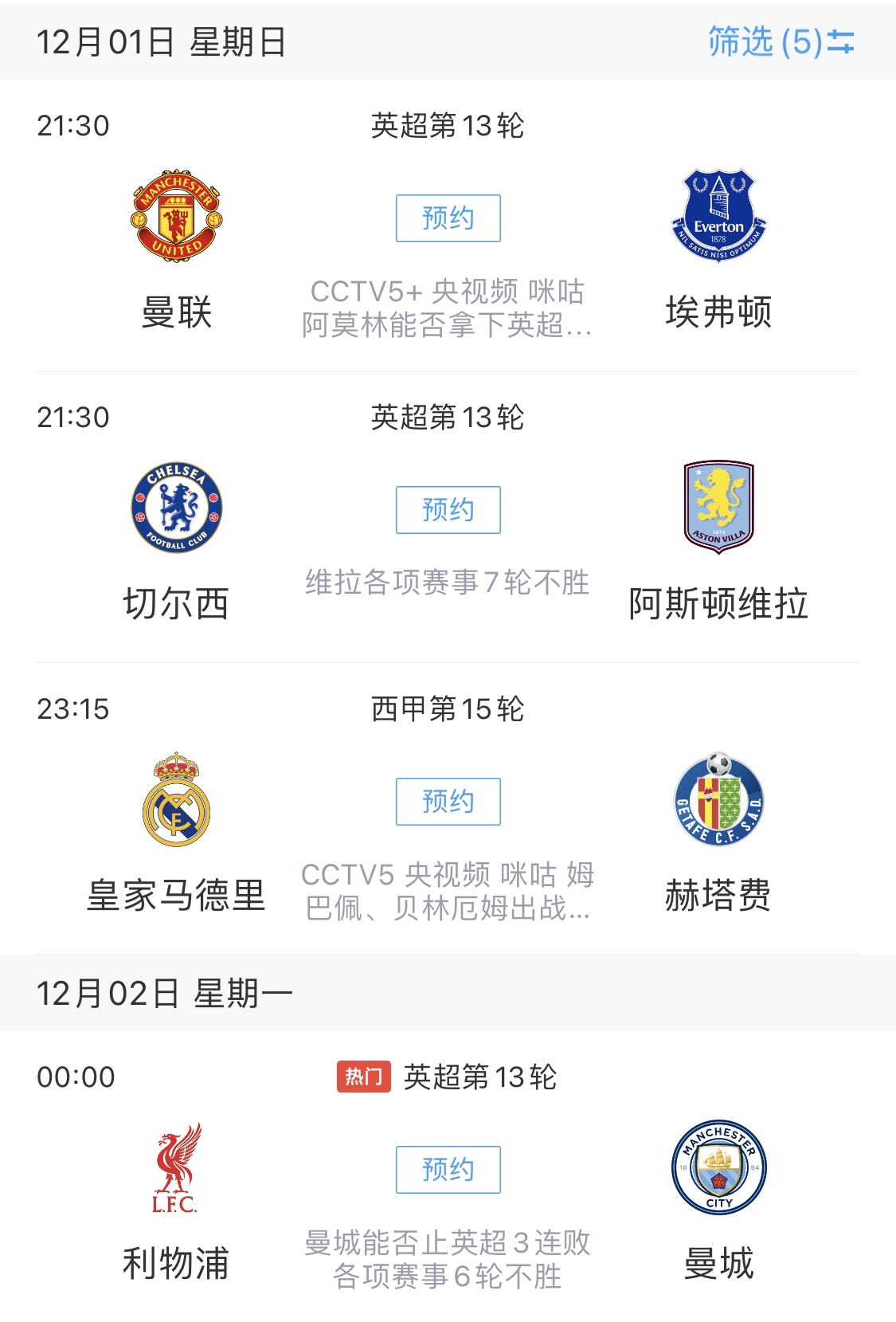
Task: Open the 曼联 team logo
Action: click(177, 215)
